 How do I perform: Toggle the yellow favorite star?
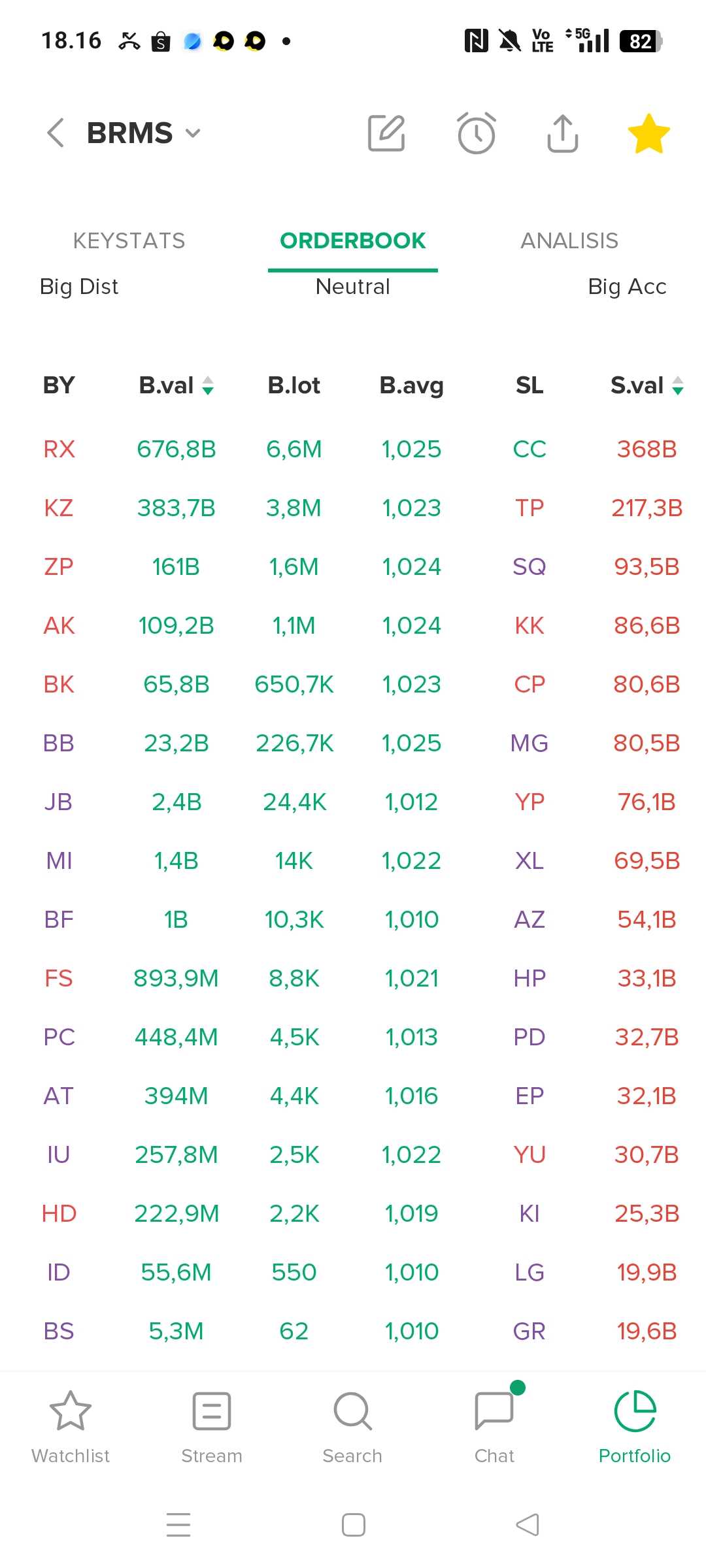648,133
